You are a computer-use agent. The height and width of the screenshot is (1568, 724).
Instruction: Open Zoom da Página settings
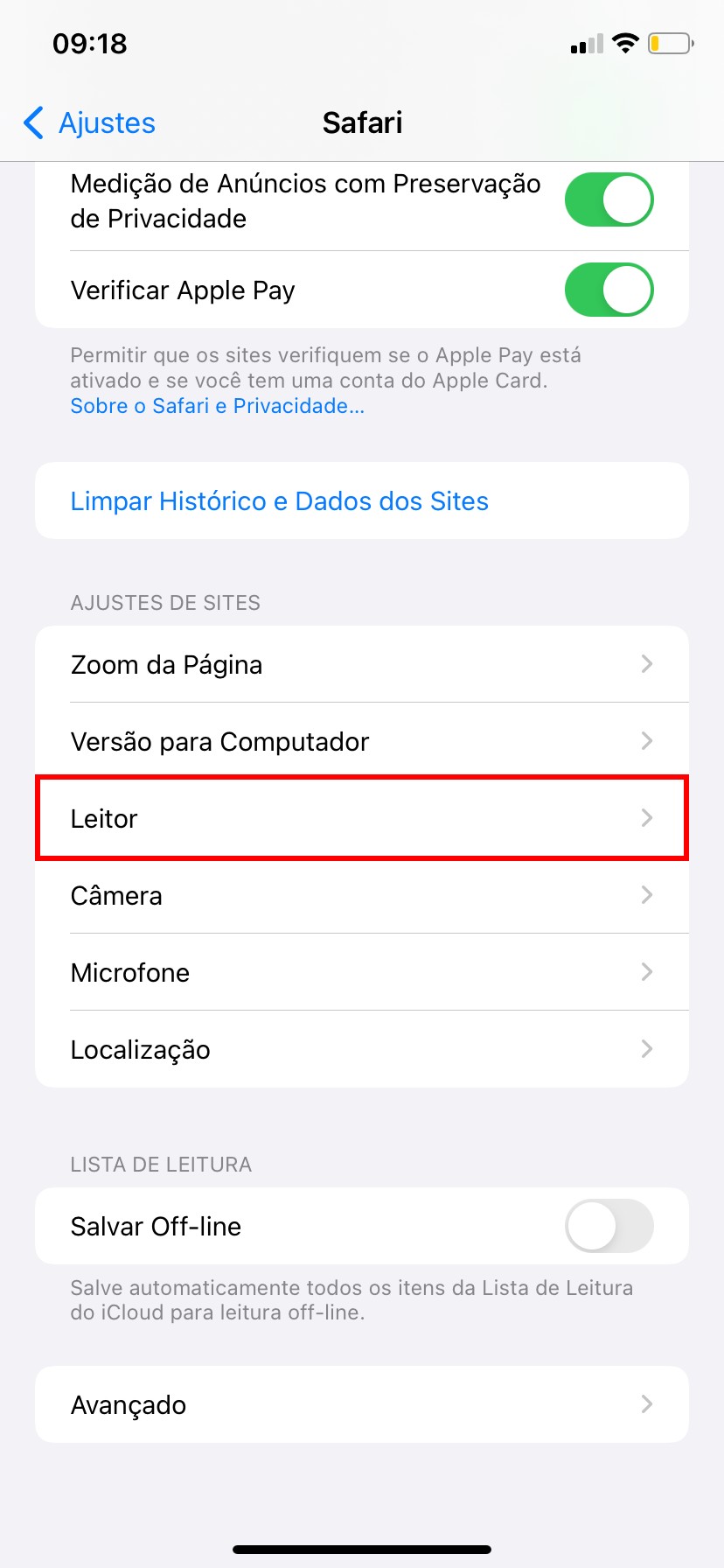(361, 664)
